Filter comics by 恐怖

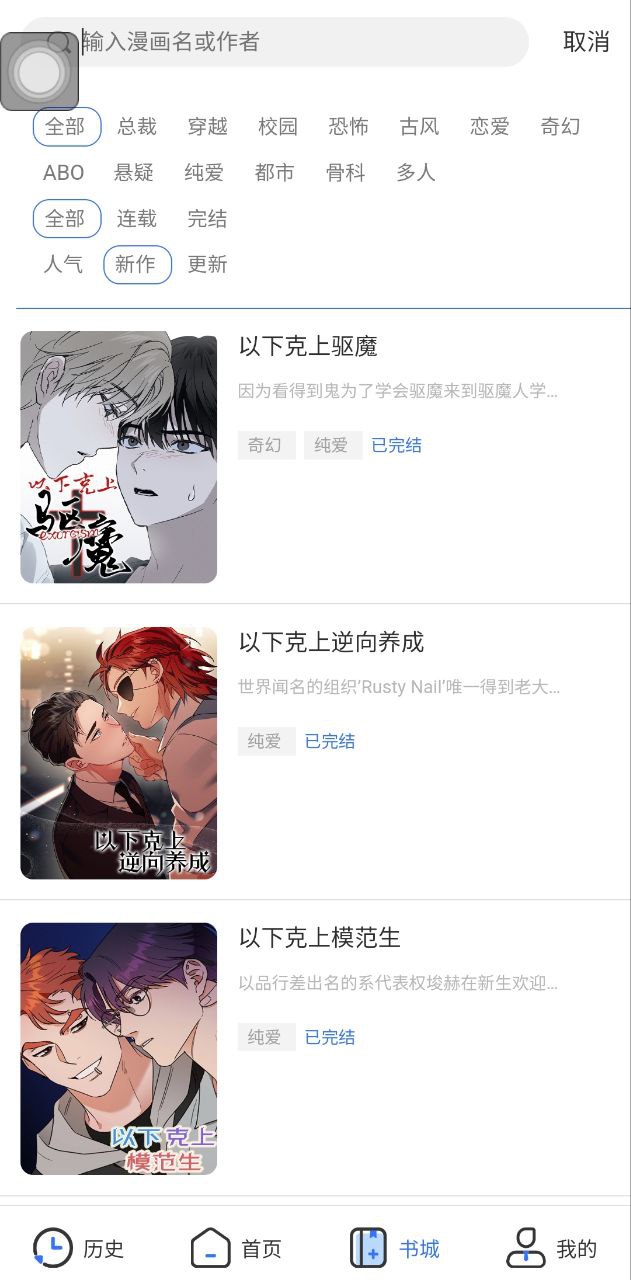coord(348,127)
